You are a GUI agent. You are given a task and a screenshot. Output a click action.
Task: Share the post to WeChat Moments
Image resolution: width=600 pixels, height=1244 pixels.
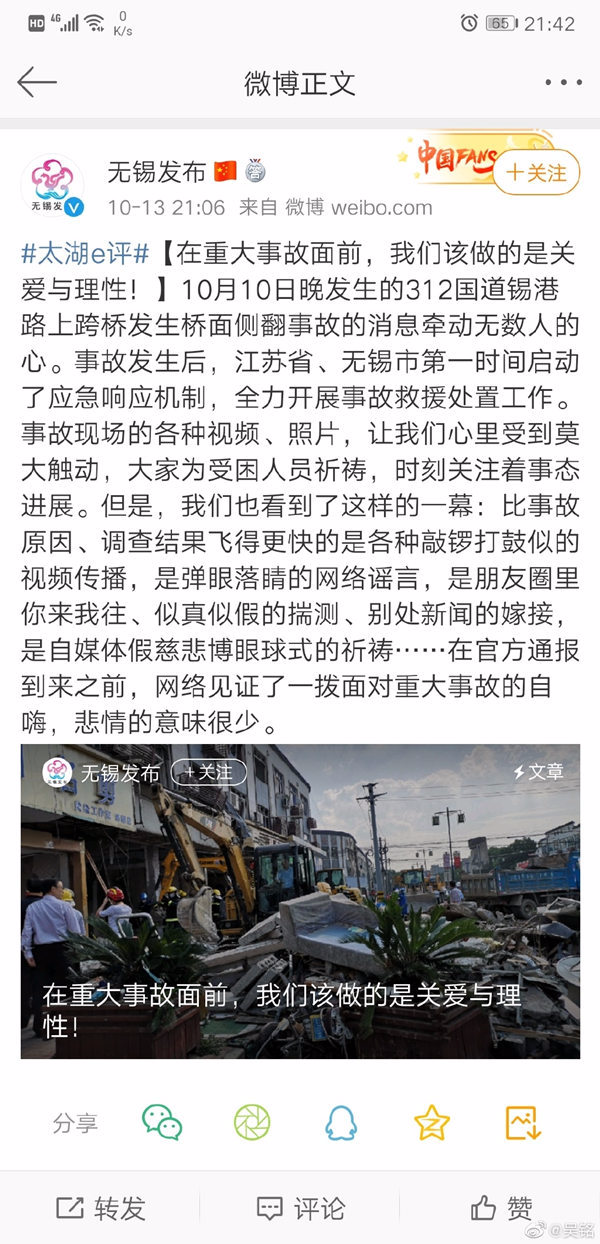[252, 1122]
